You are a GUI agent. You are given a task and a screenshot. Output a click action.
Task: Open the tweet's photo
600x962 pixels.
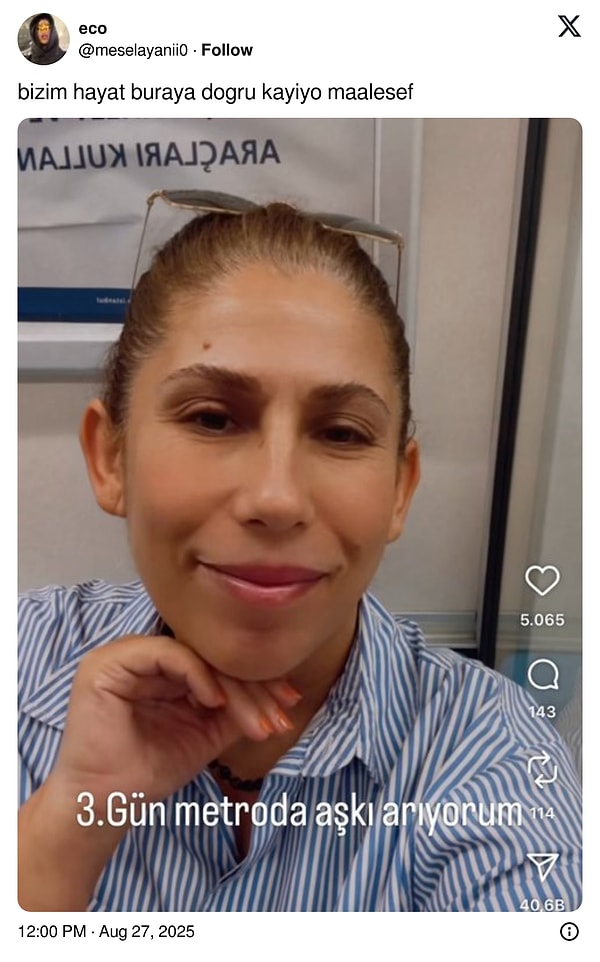tap(299, 514)
